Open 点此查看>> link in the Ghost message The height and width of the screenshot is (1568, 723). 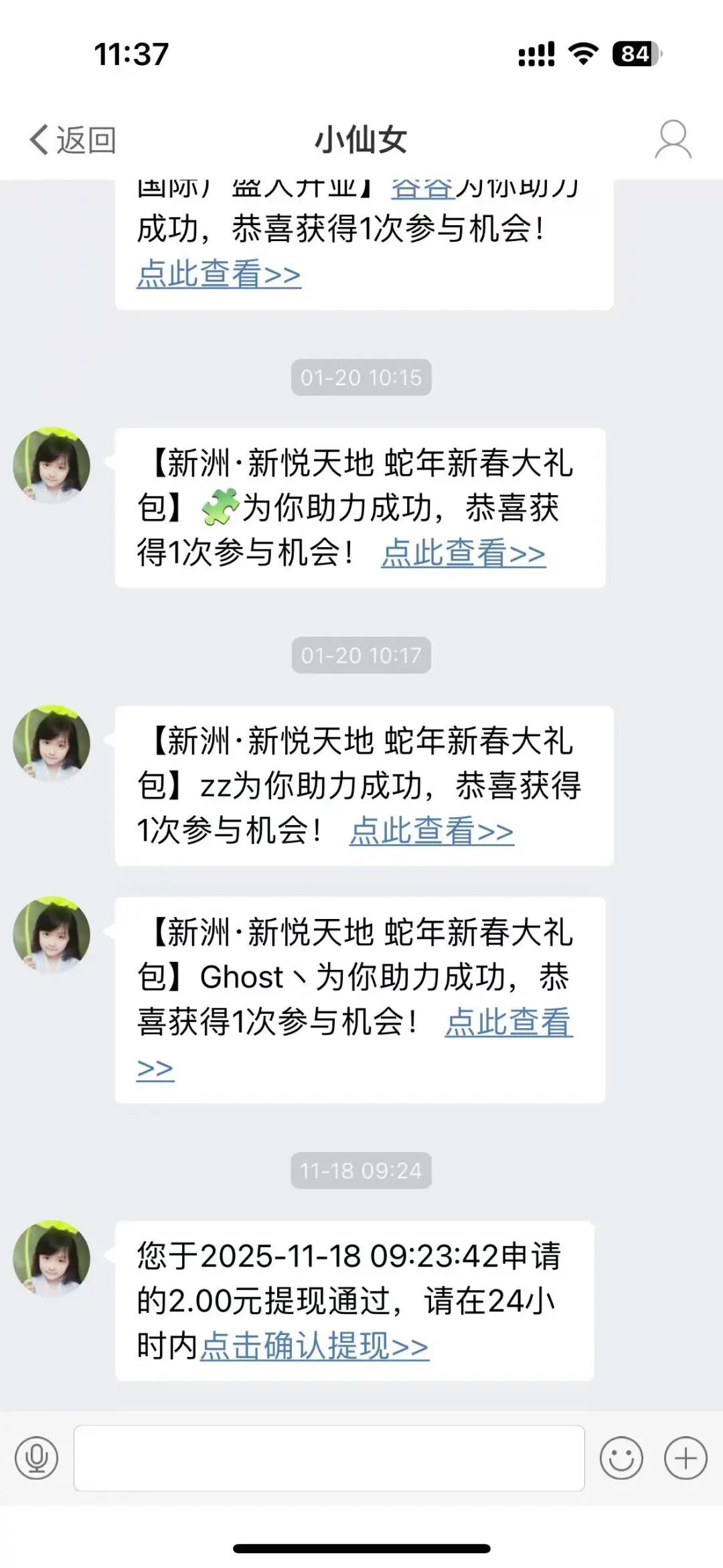(508, 1022)
